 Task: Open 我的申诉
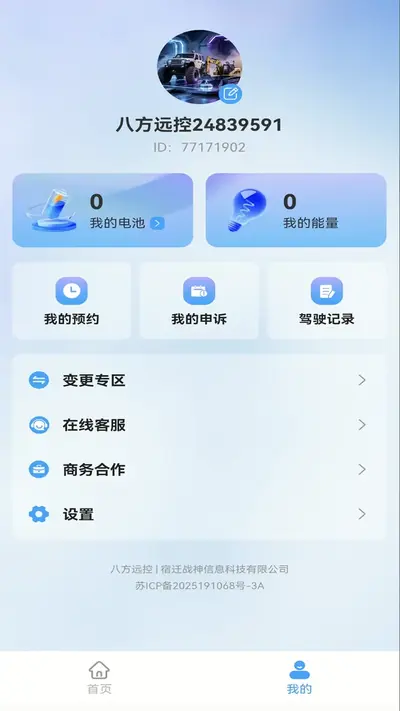click(x=199, y=301)
